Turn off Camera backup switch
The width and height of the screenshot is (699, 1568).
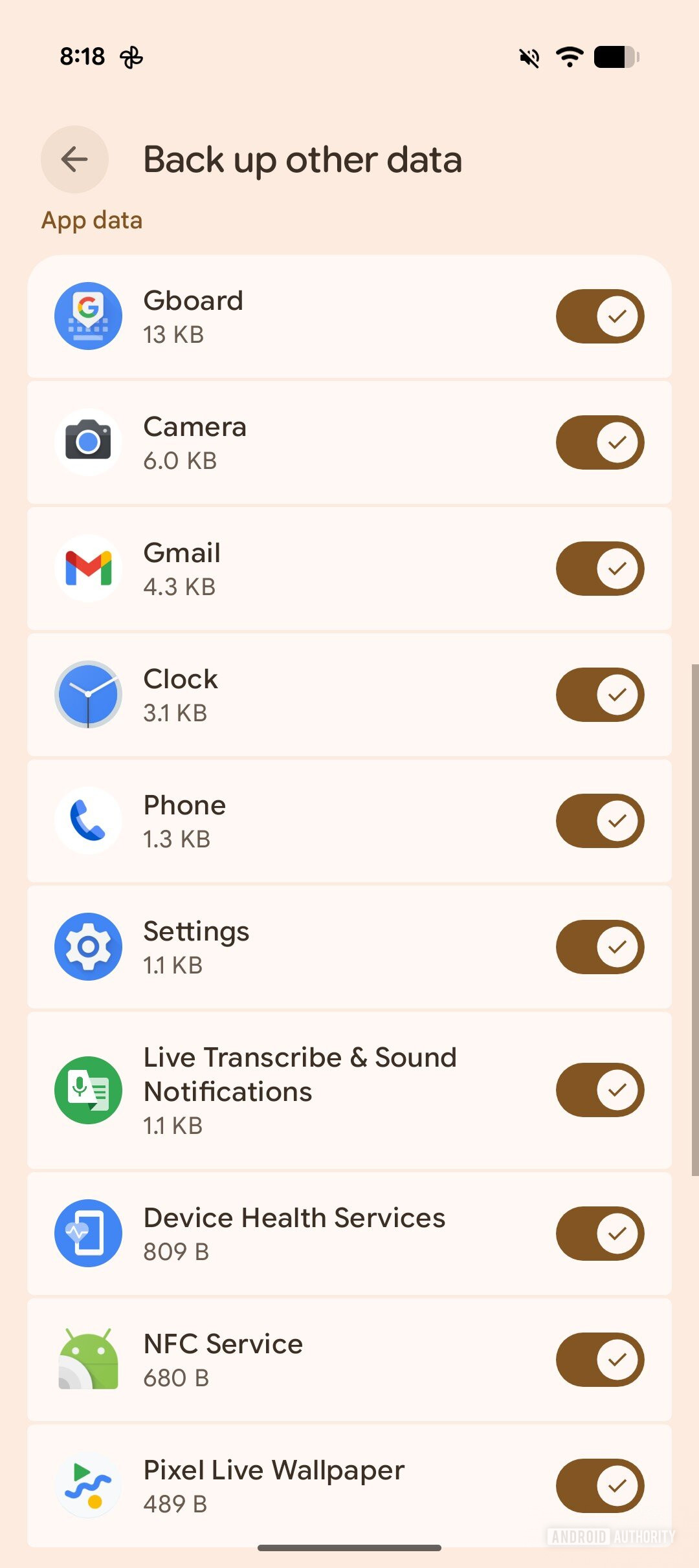(599, 442)
